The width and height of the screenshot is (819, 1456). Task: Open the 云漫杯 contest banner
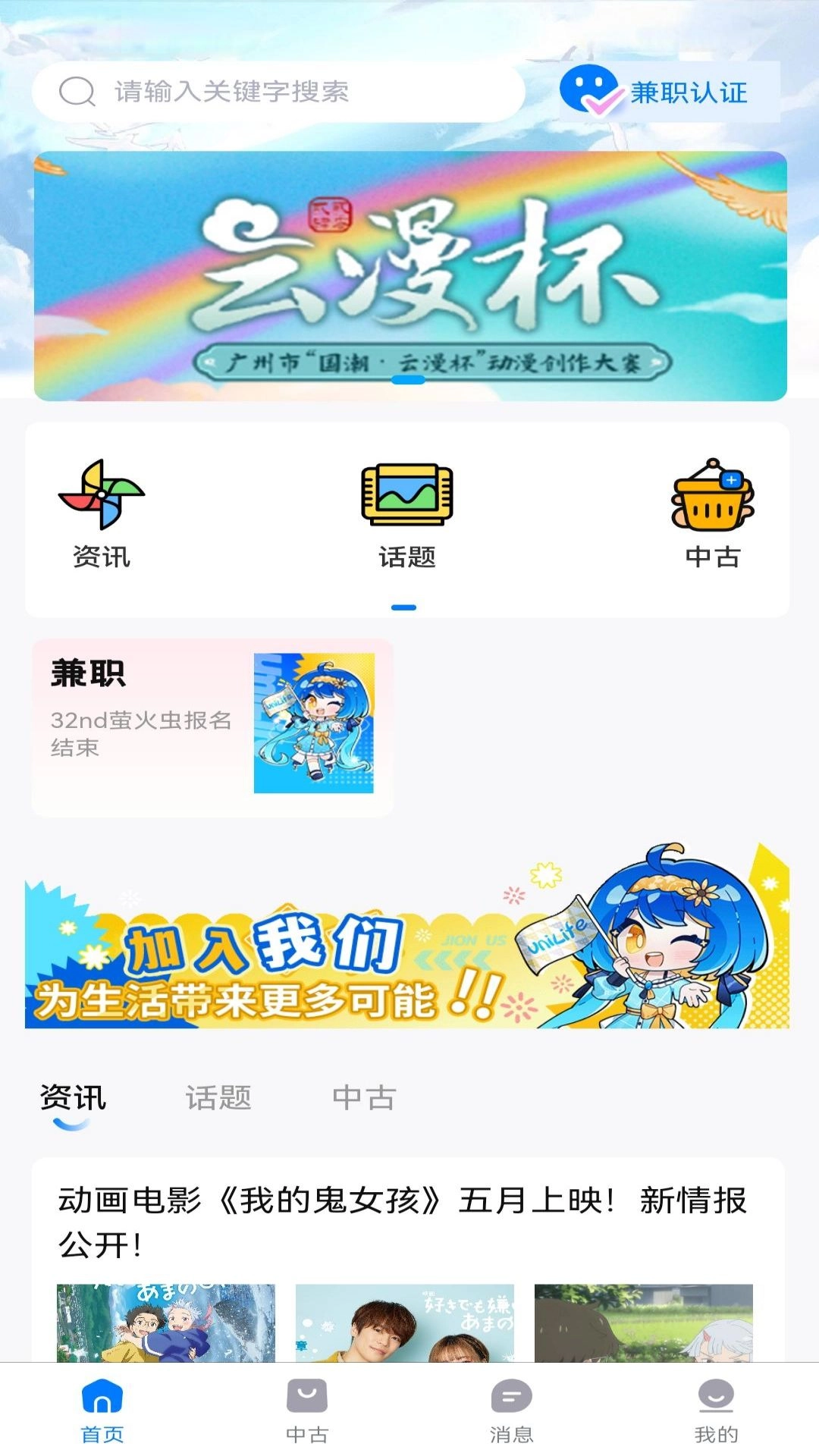409,276
